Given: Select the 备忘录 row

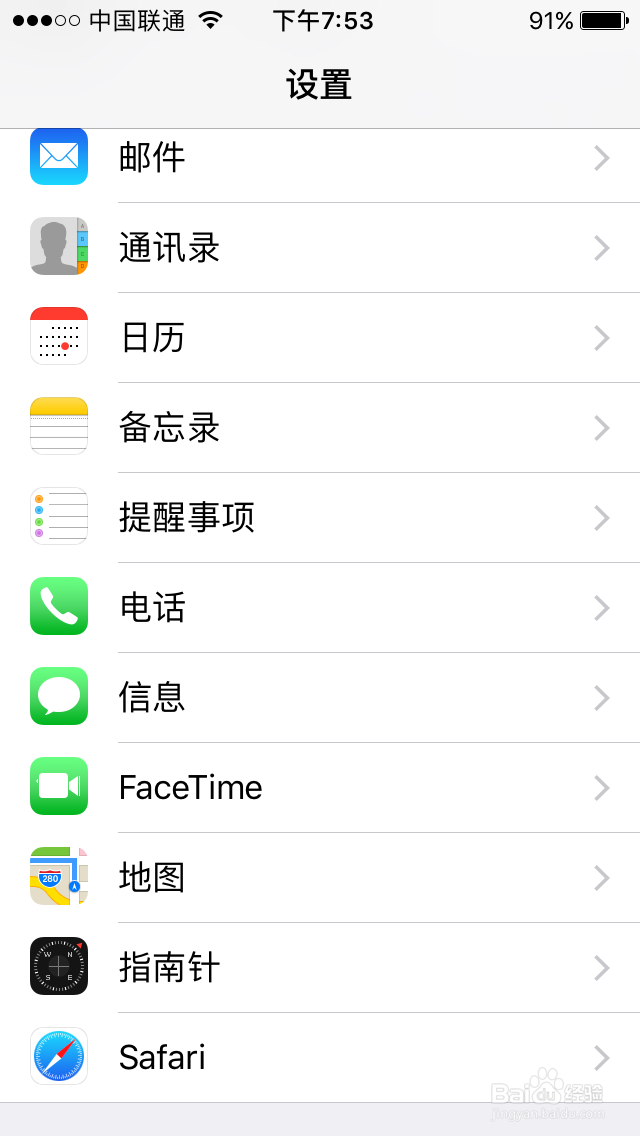Looking at the screenshot, I should 320,427.
